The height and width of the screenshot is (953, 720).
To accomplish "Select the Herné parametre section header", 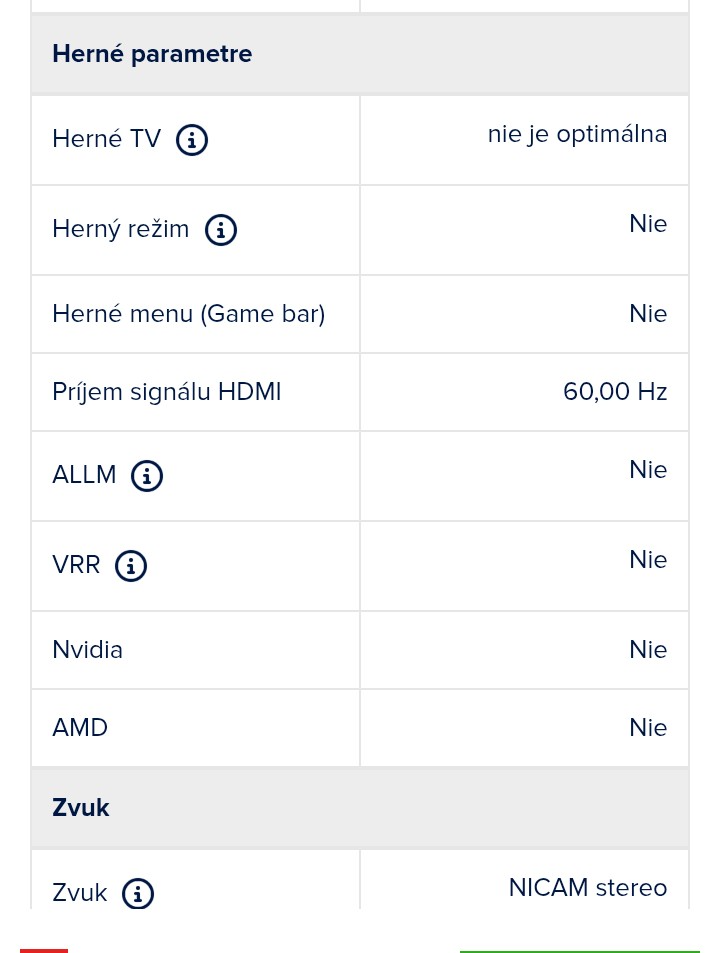I will [x=152, y=54].
